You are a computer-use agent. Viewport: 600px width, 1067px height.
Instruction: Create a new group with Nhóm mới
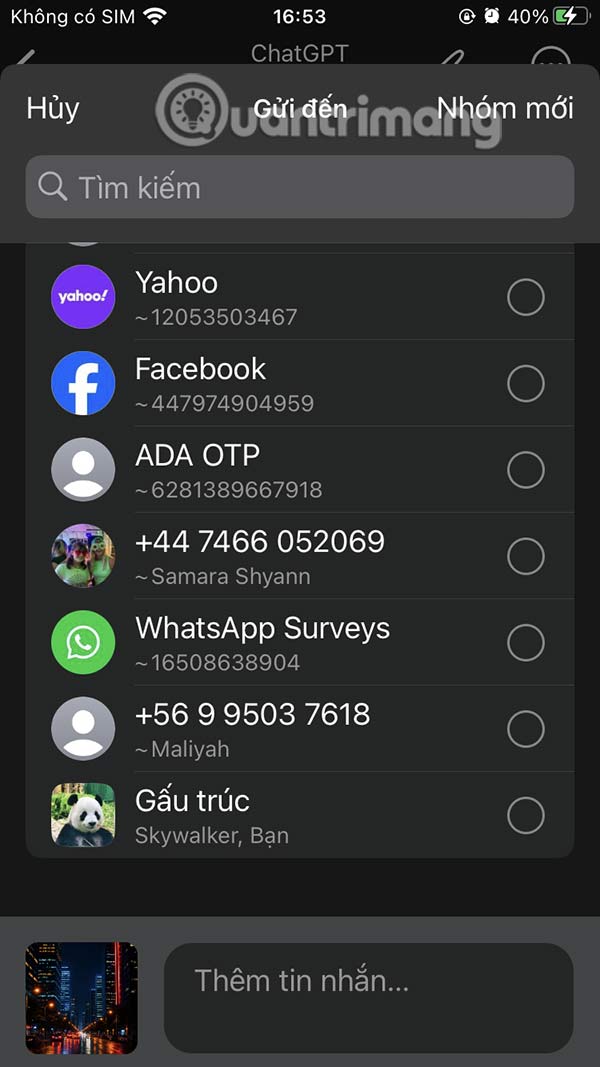click(x=504, y=108)
